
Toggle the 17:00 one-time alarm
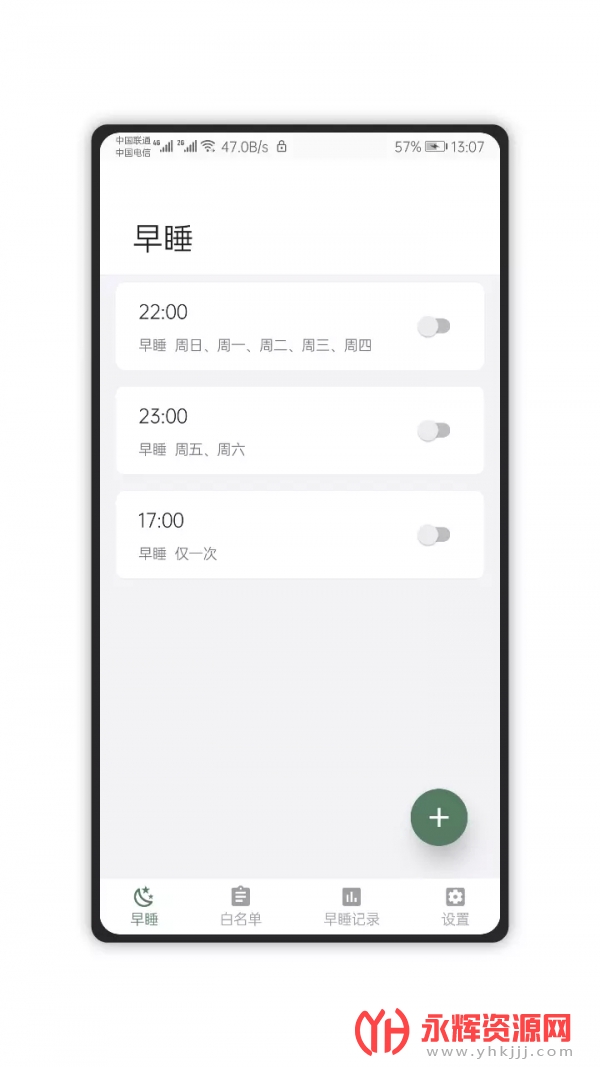click(x=434, y=534)
